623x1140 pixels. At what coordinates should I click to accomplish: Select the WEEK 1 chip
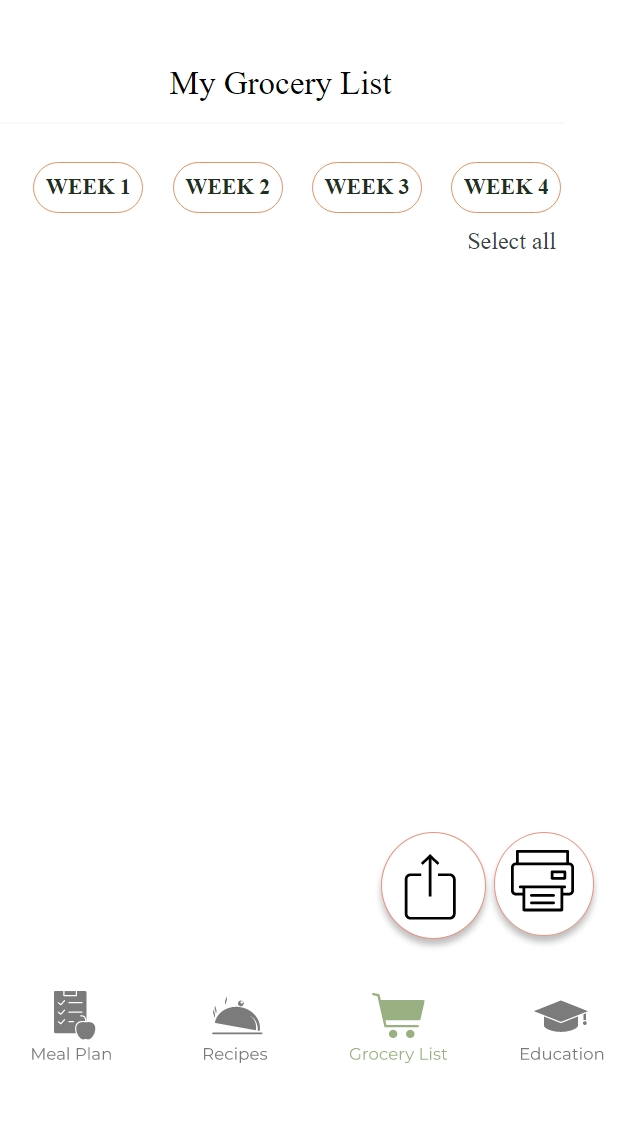click(x=88, y=188)
